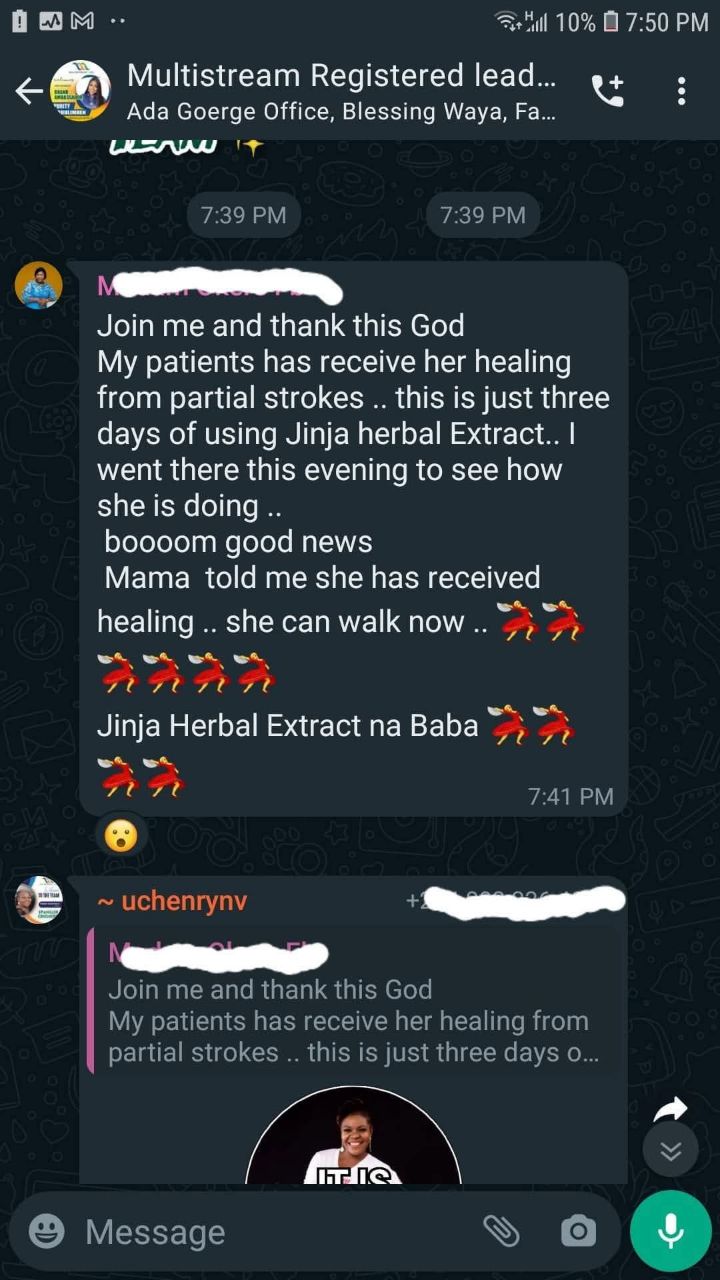
Task: Focus the Message input field
Action: click(270, 1231)
